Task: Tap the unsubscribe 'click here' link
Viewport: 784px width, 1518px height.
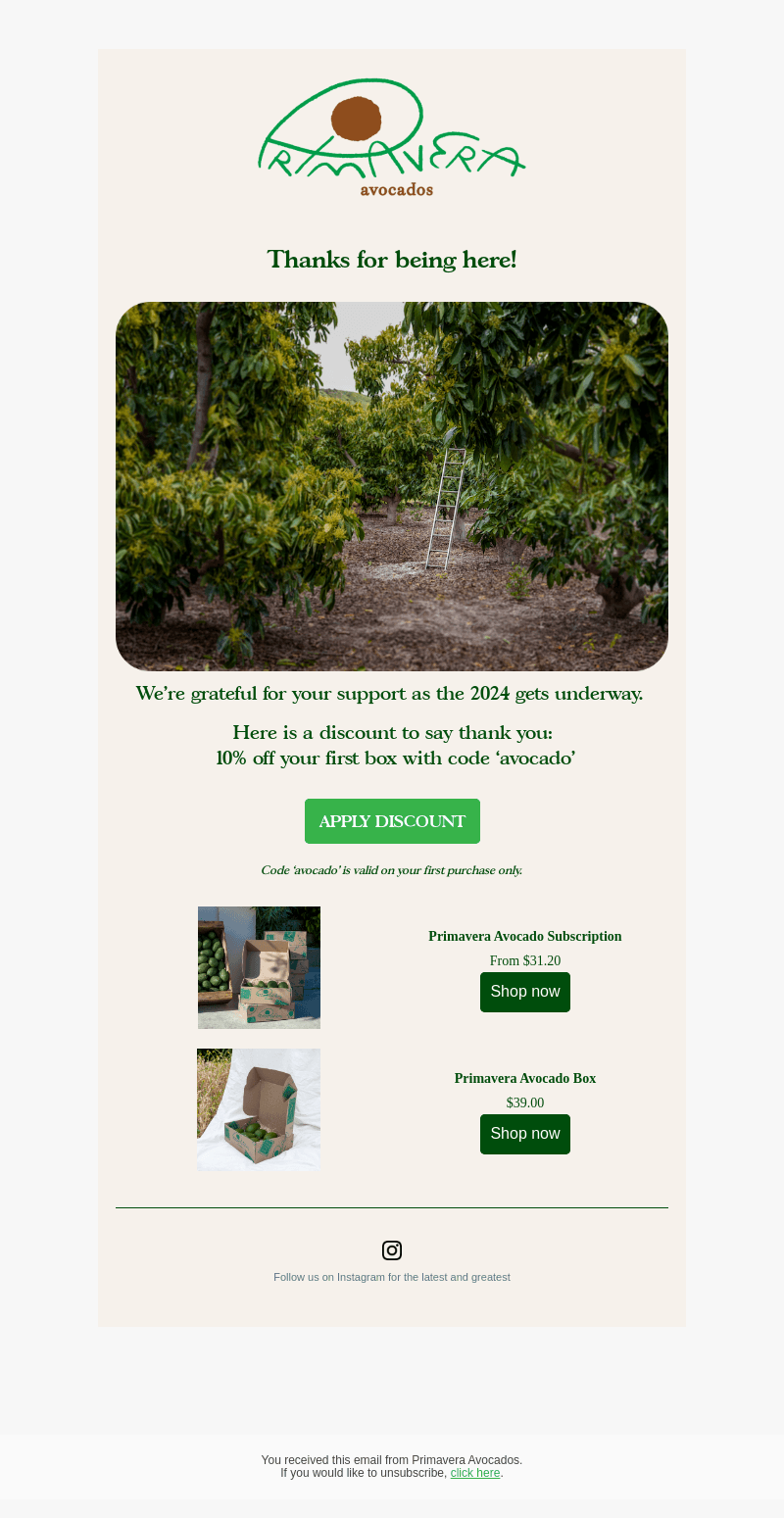Action: click(475, 1473)
